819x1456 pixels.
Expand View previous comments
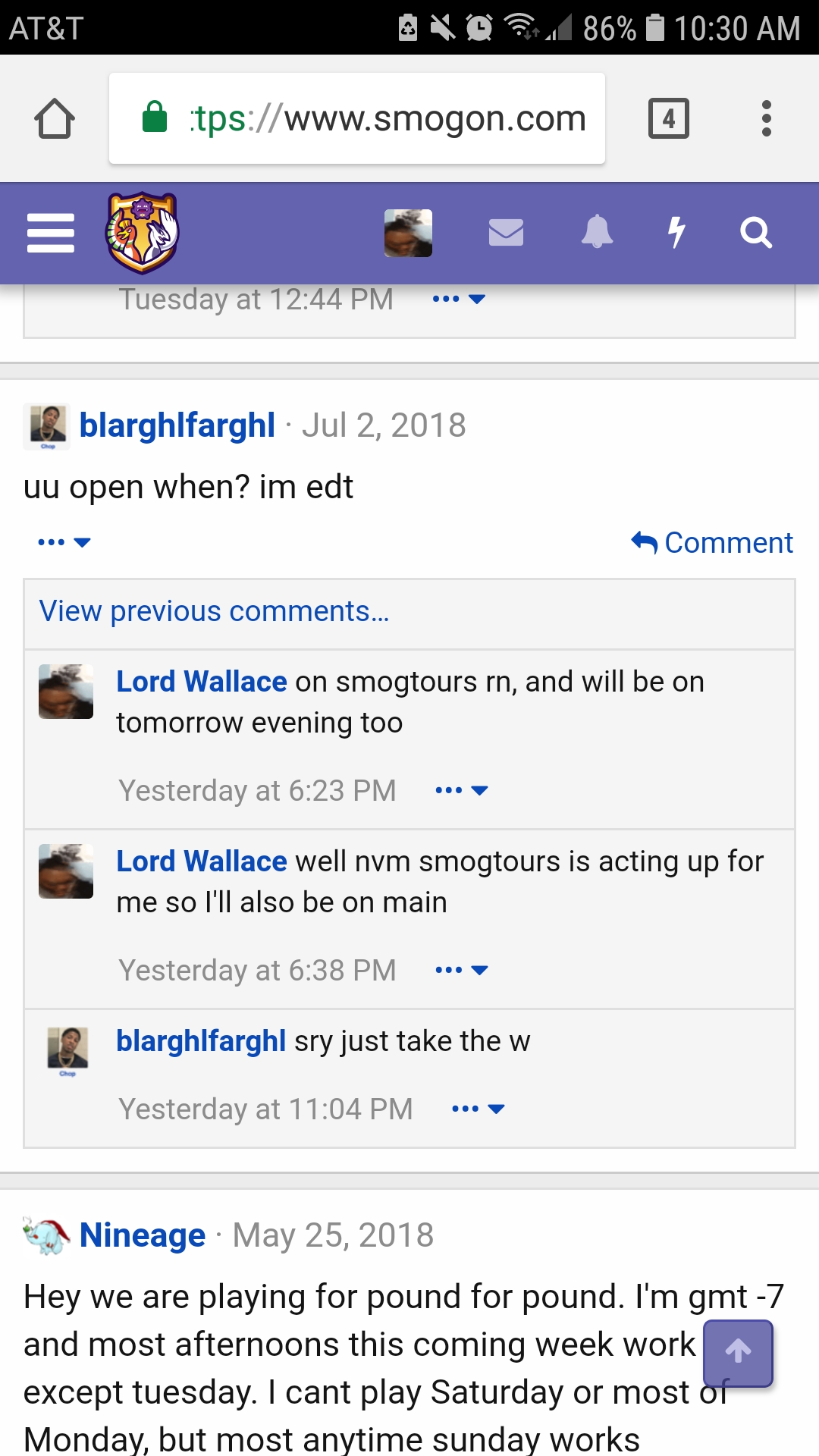tap(214, 611)
